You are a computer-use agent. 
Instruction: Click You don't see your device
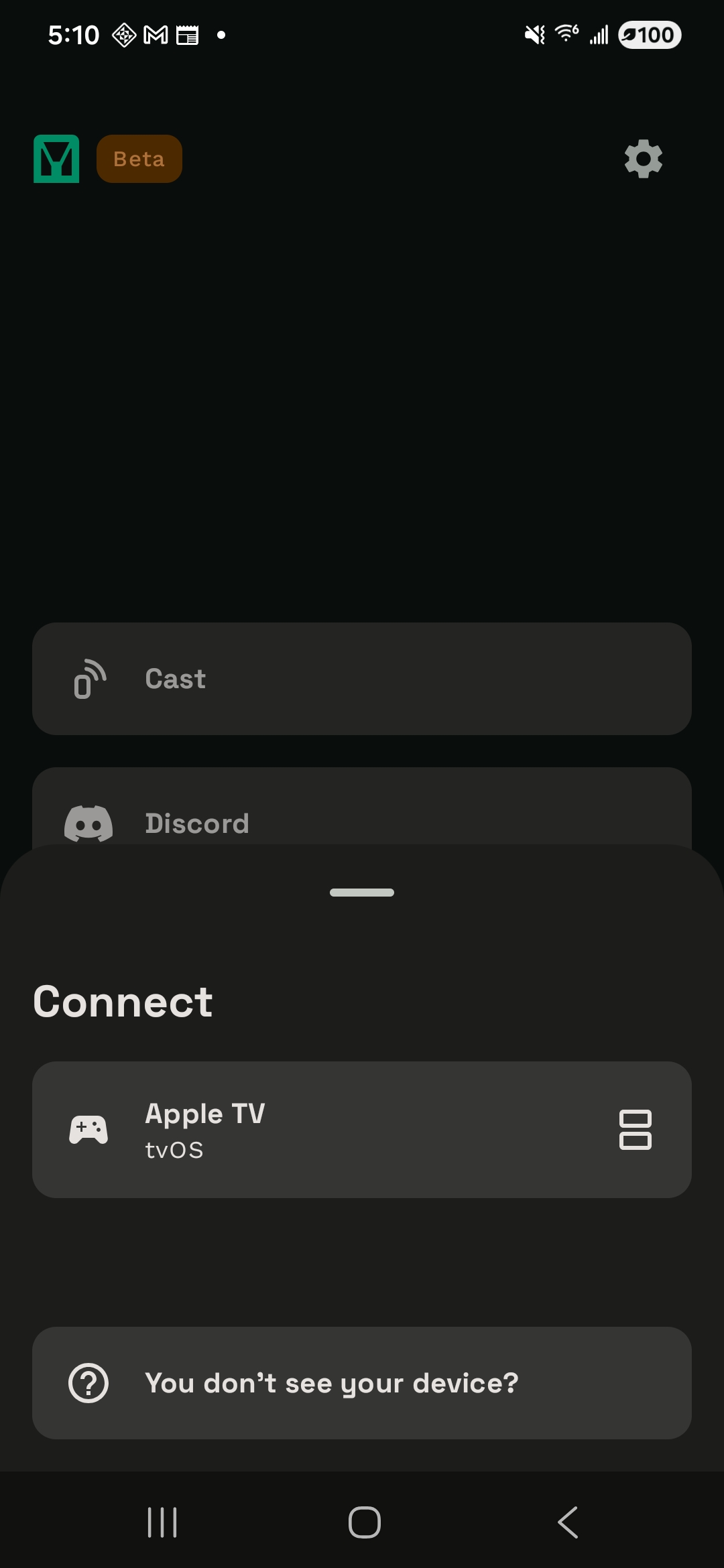(x=362, y=1383)
